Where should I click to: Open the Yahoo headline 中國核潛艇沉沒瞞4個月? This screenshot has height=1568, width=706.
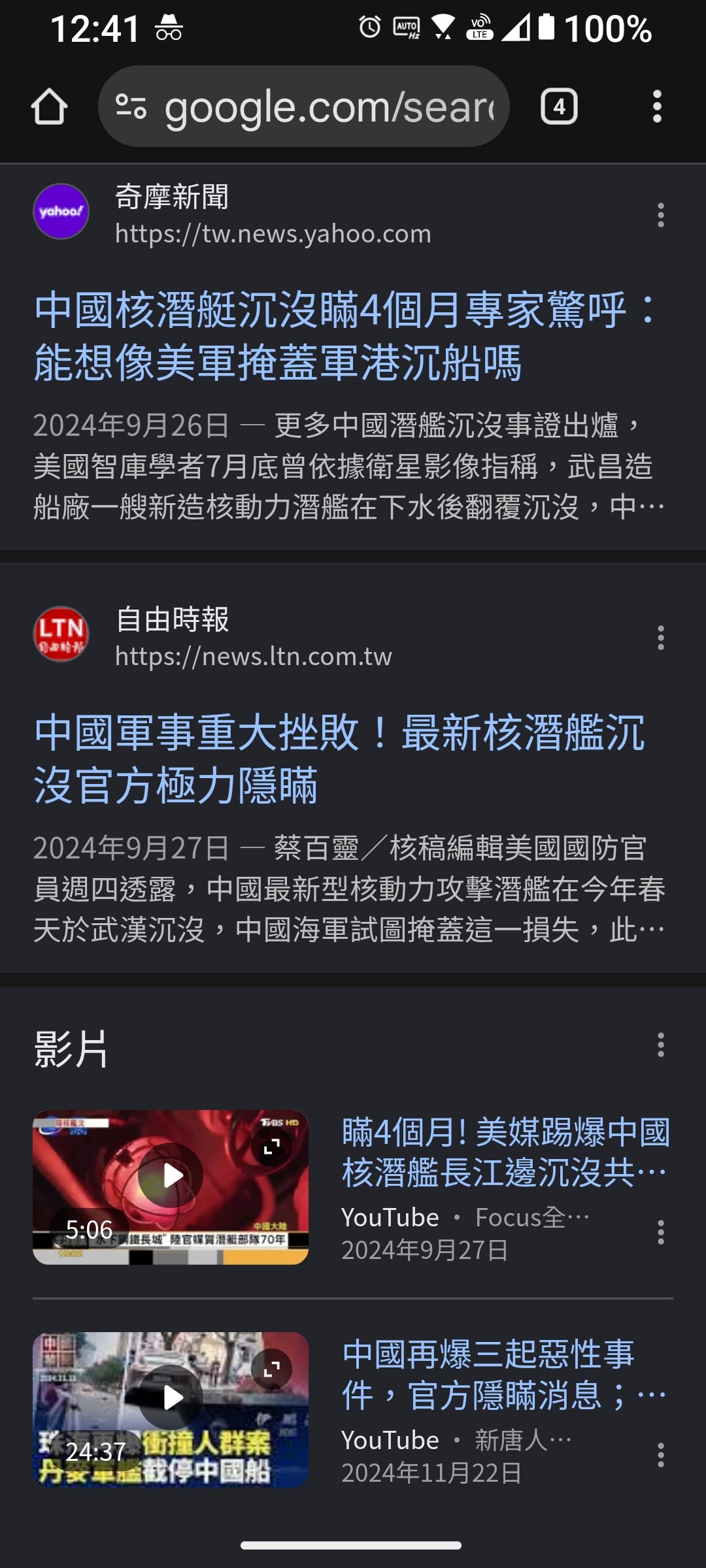pyautogui.click(x=343, y=336)
